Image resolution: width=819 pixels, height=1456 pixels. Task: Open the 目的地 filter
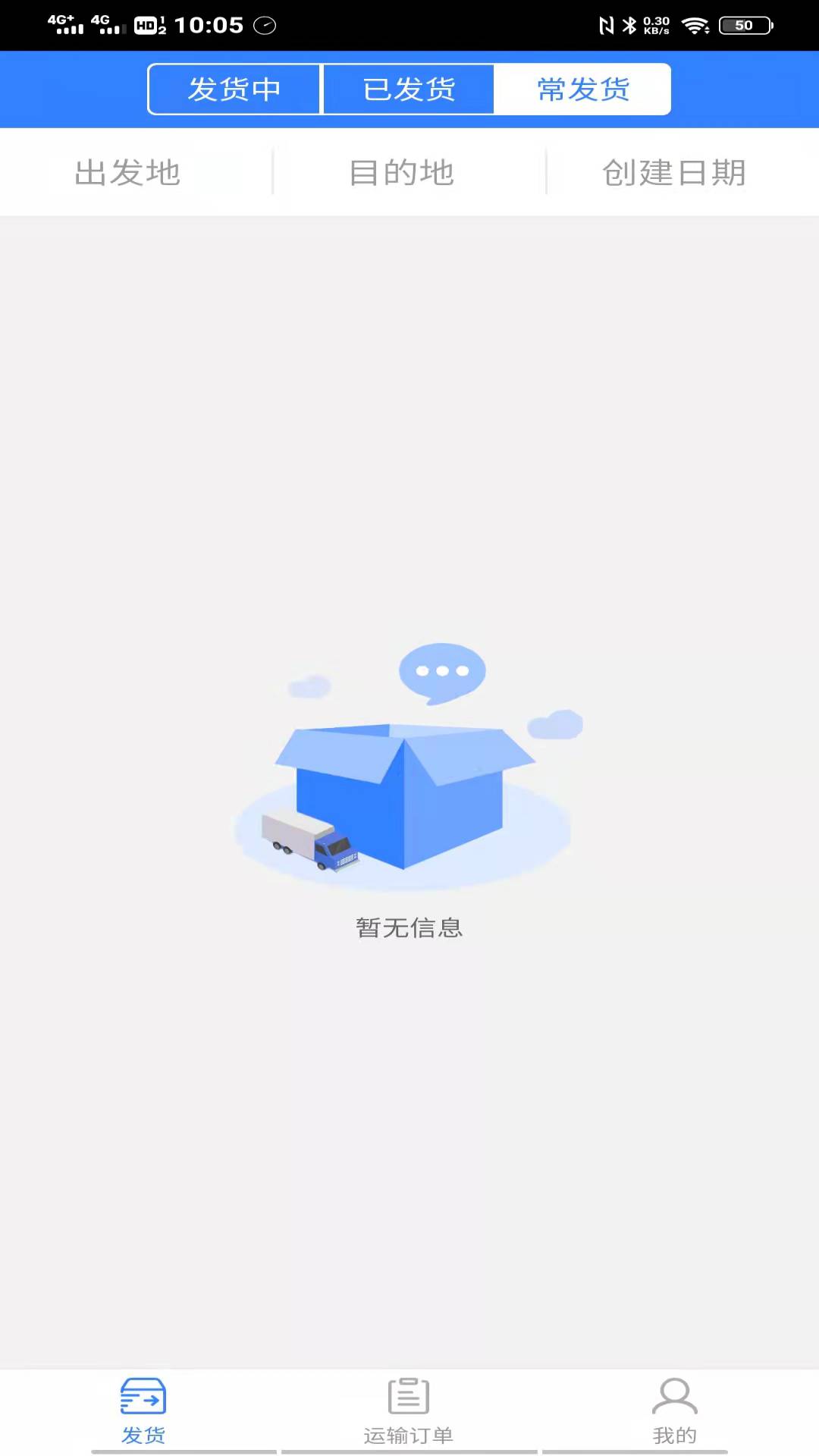(402, 172)
